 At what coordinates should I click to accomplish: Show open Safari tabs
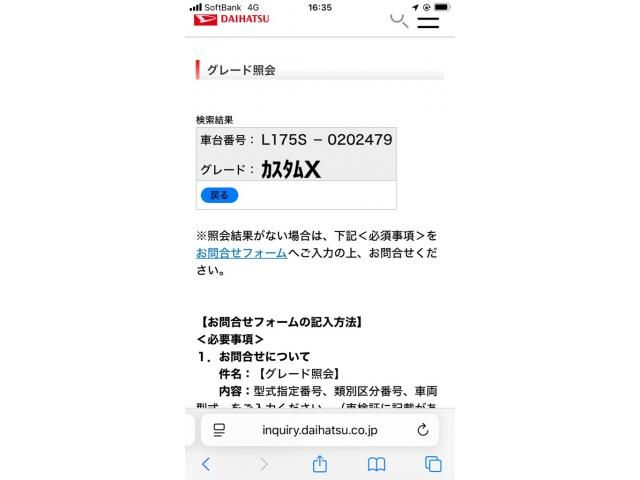point(433,464)
